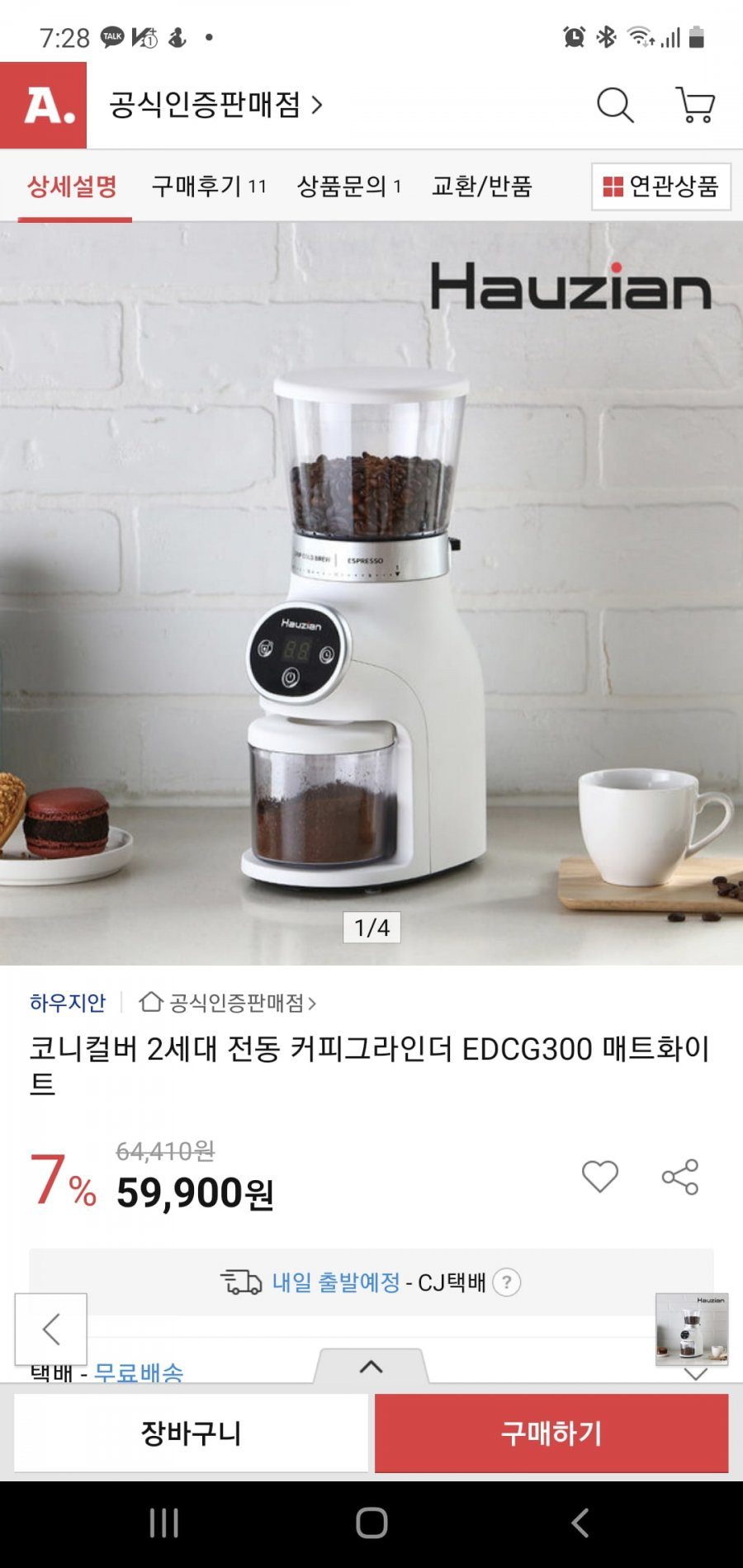Tap 장바구니 to add to cart
Screen dimensions: 743x1568
[x=191, y=1433]
